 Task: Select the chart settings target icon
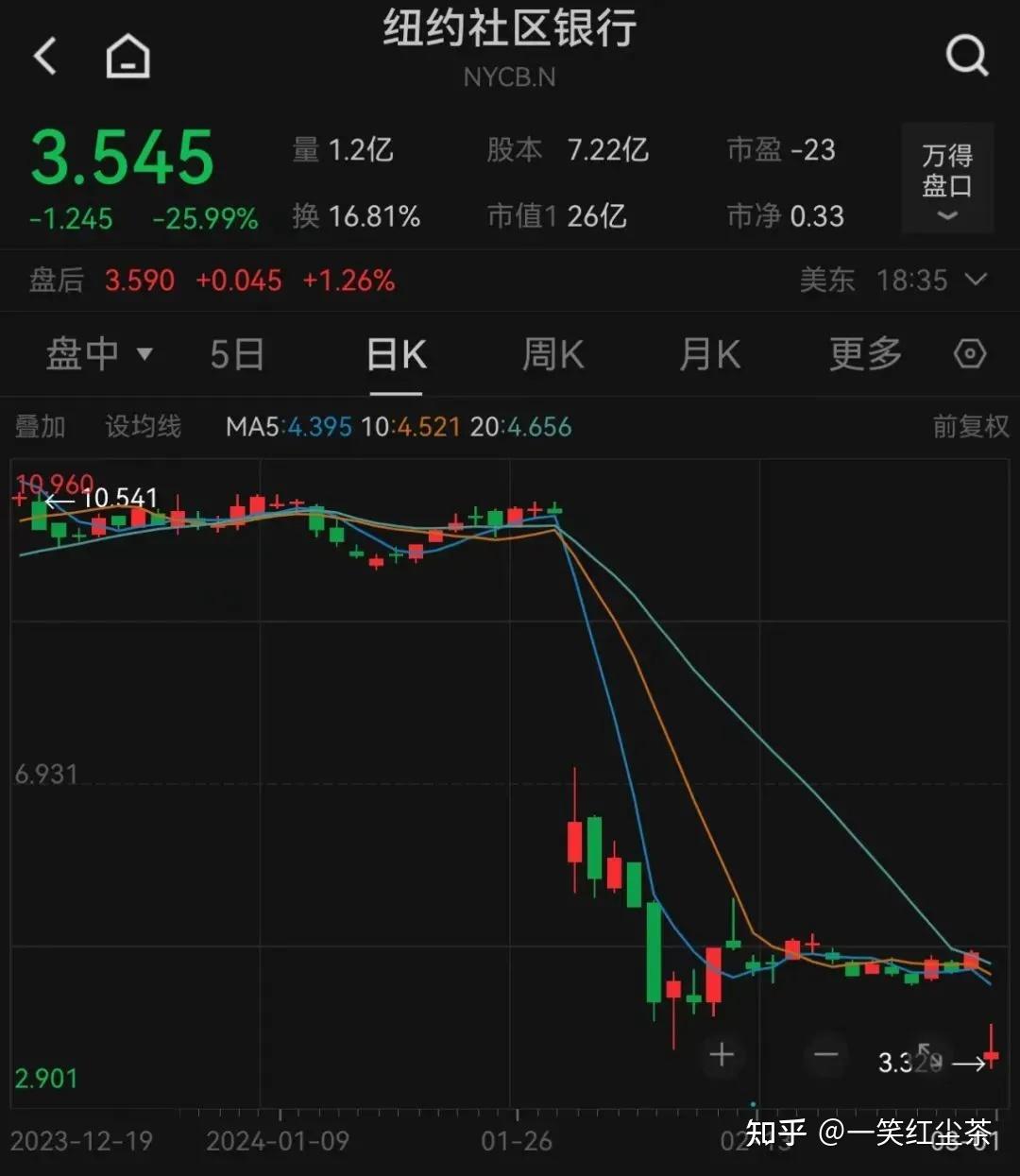[x=970, y=353]
